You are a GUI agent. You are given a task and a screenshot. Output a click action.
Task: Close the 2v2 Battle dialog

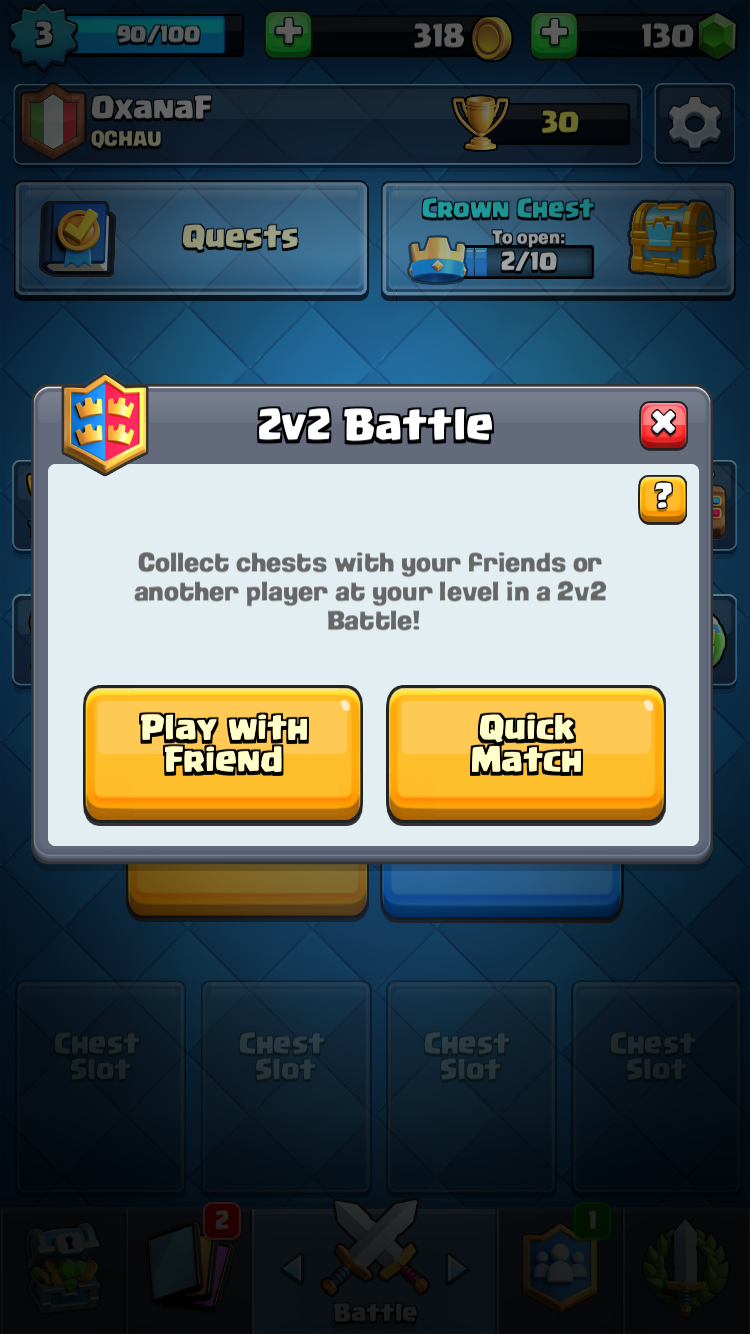click(x=663, y=425)
